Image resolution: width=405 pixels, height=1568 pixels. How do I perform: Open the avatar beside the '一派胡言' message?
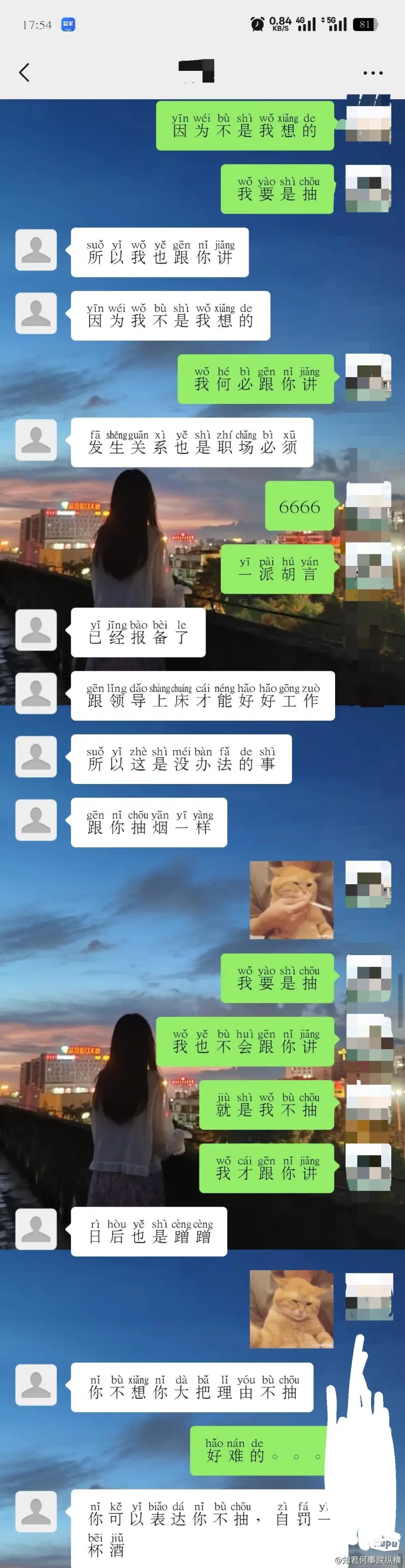click(368, 568)
